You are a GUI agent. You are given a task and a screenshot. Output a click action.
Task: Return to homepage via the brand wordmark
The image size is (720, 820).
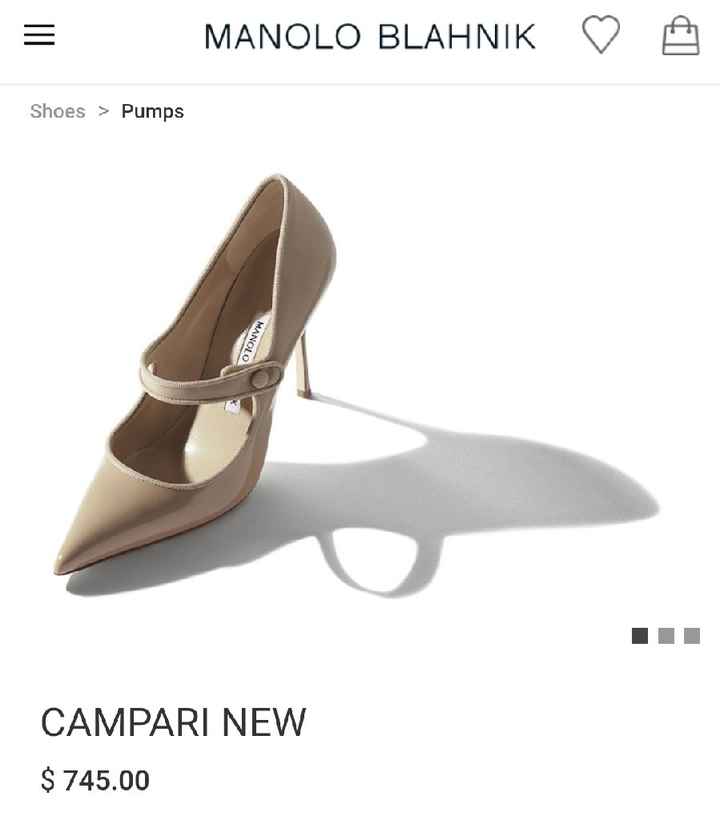point(371,37)
